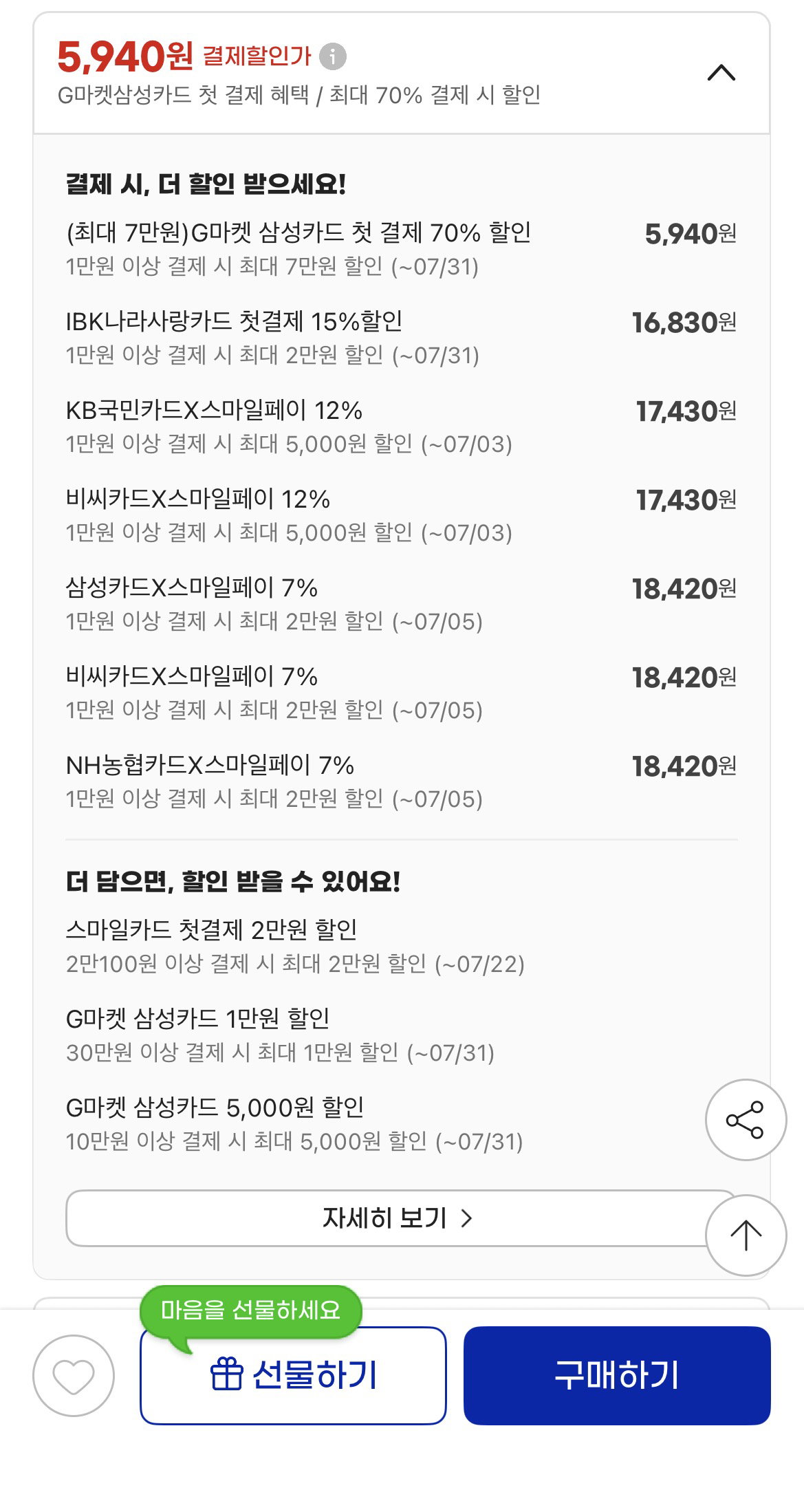This screenshot has height=1512, width=804.
Task: Share this product via the share icon
Action: tap(746, 1119)
